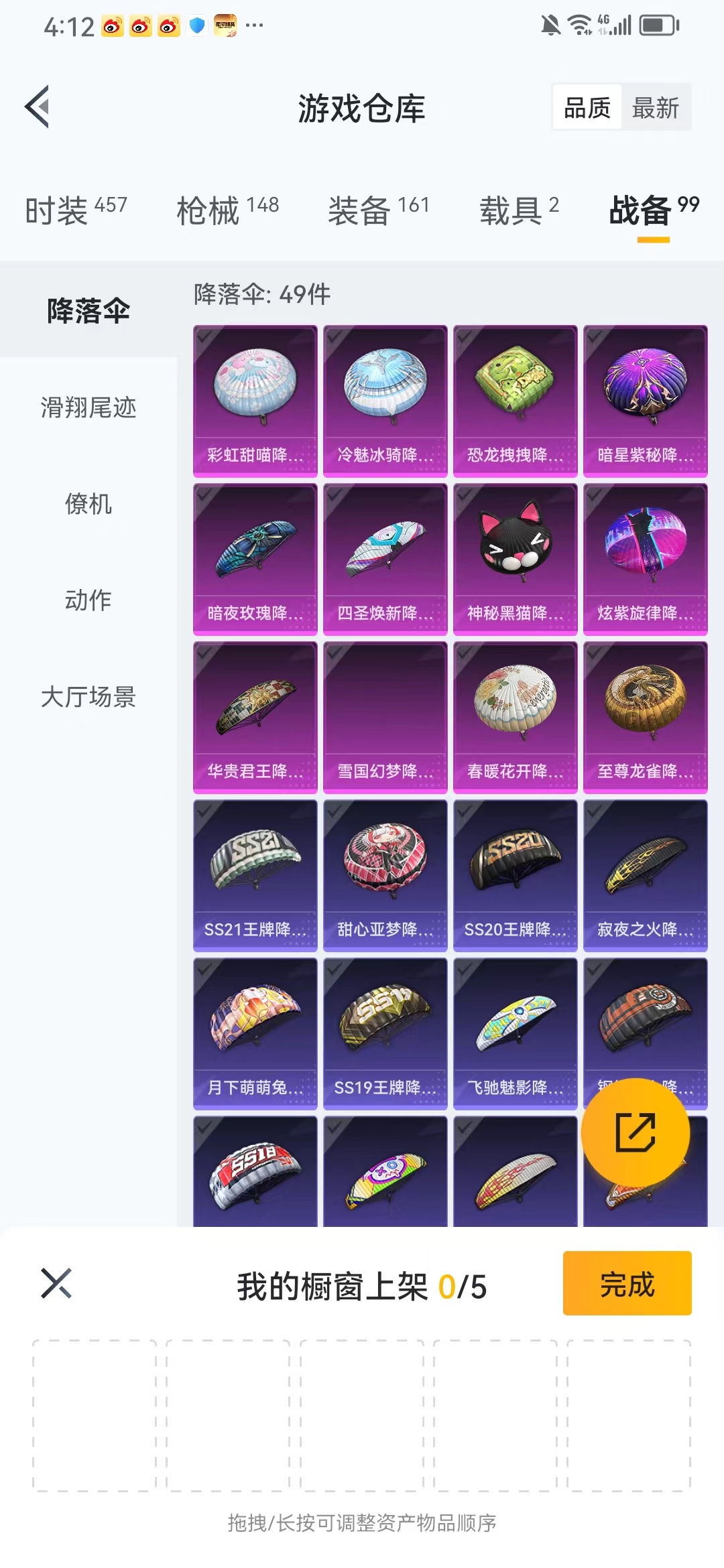
Task: Sort items by 最新
Action: pos(656,107)
